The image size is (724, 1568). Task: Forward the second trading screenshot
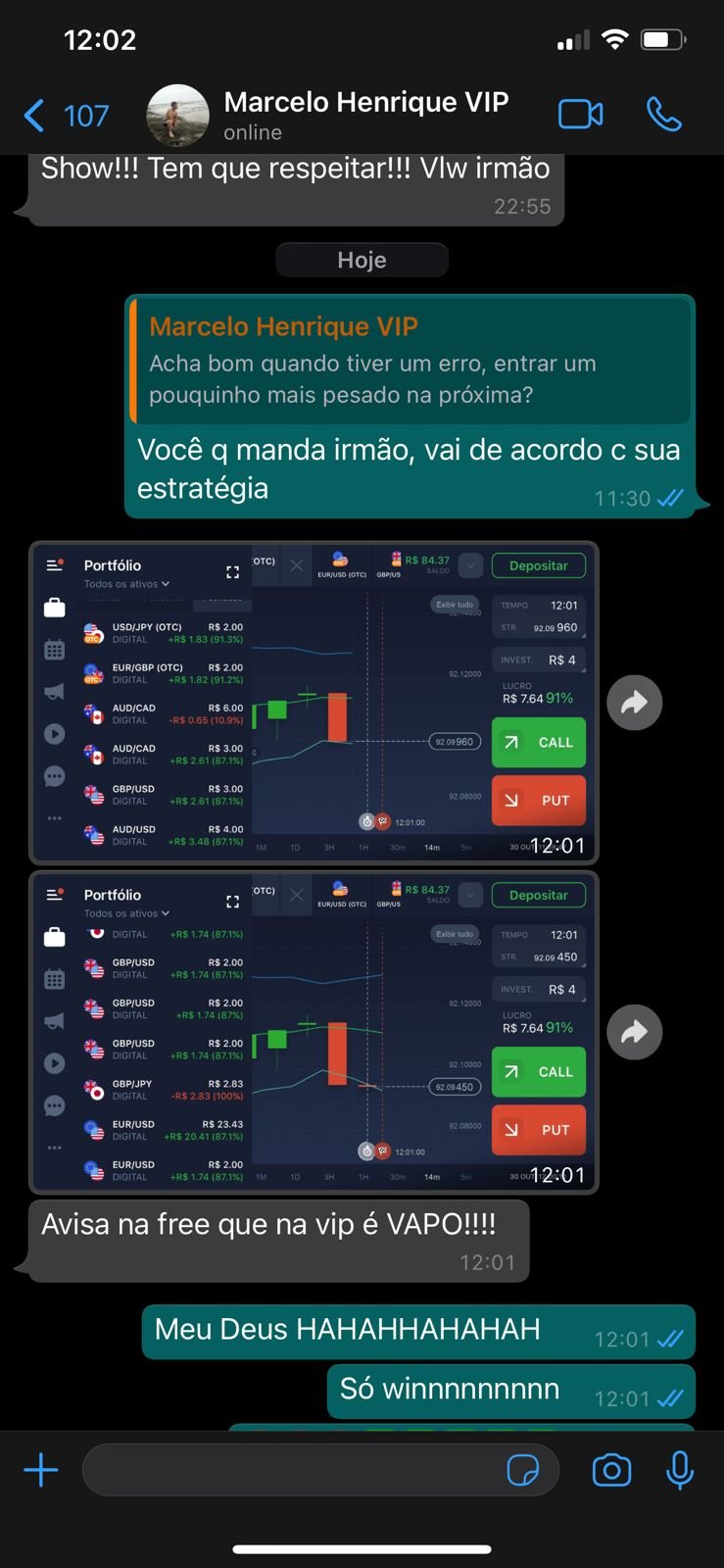(x=635, y=1032)
